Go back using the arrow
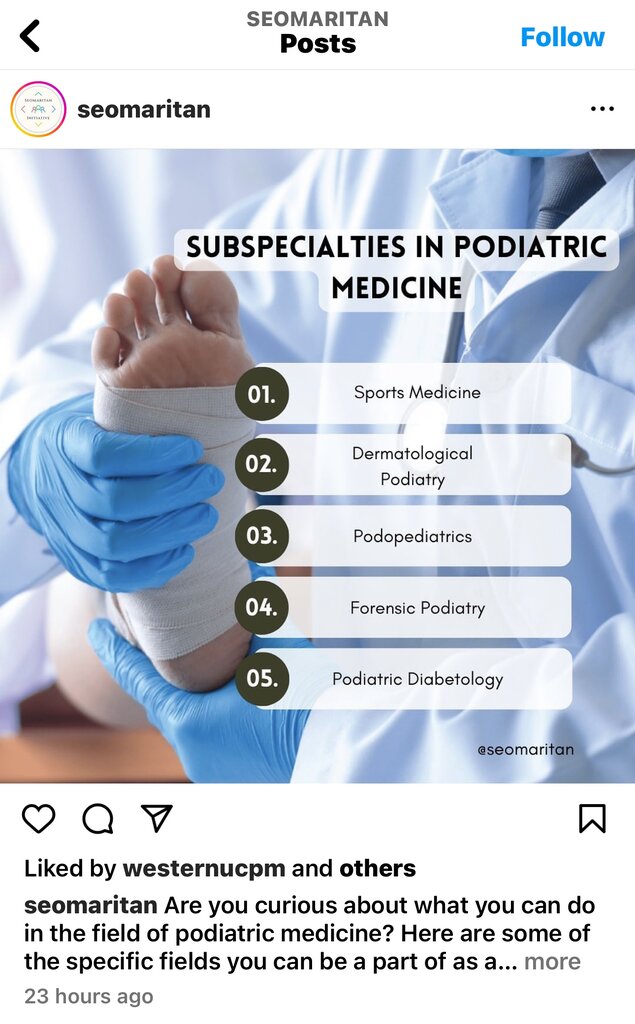Screen dimensions: 635x1024 click(x=31, y=37)
